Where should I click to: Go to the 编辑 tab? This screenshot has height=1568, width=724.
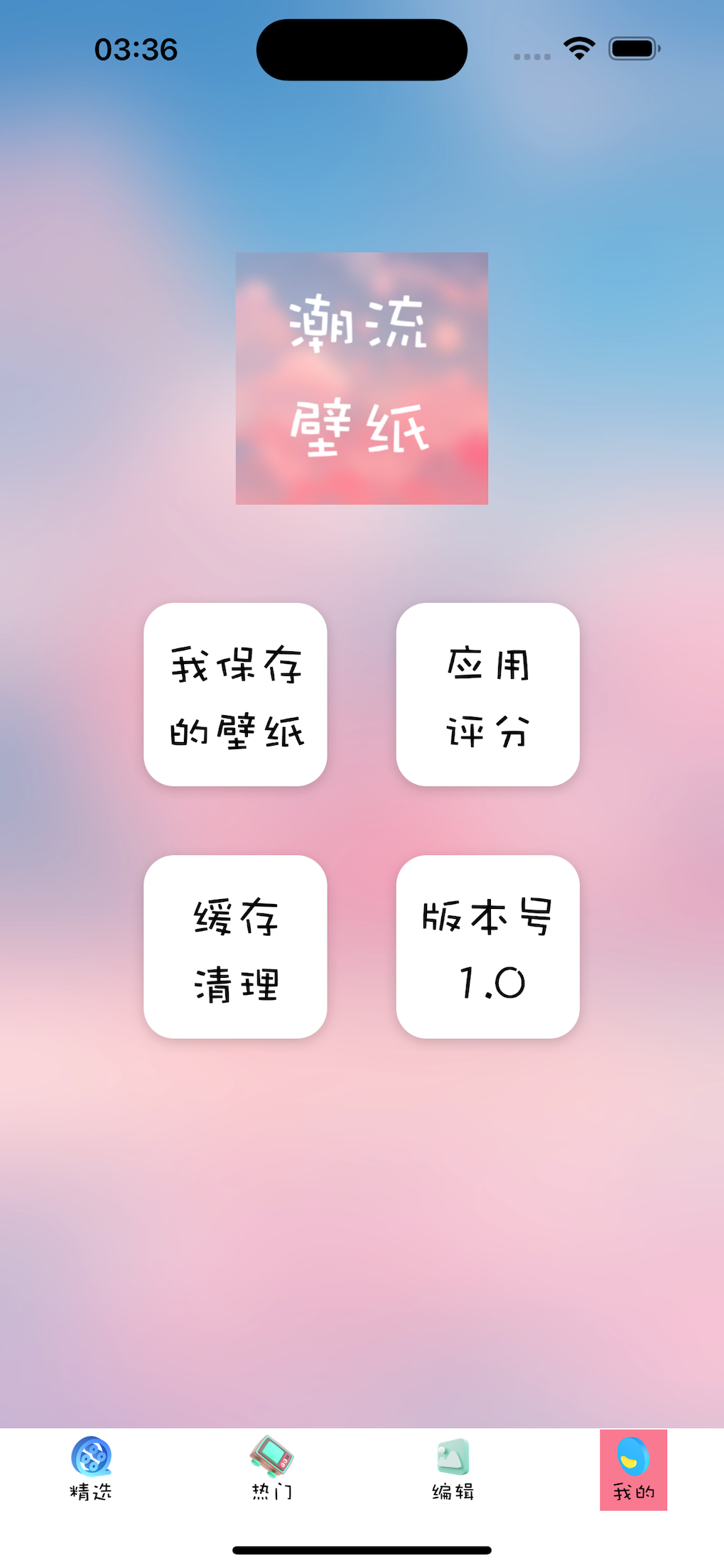(453, 1469)
